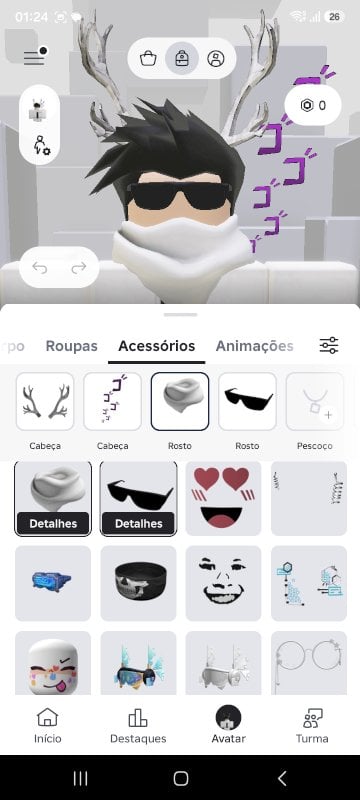Check the Robux balance button

(313, 106)
